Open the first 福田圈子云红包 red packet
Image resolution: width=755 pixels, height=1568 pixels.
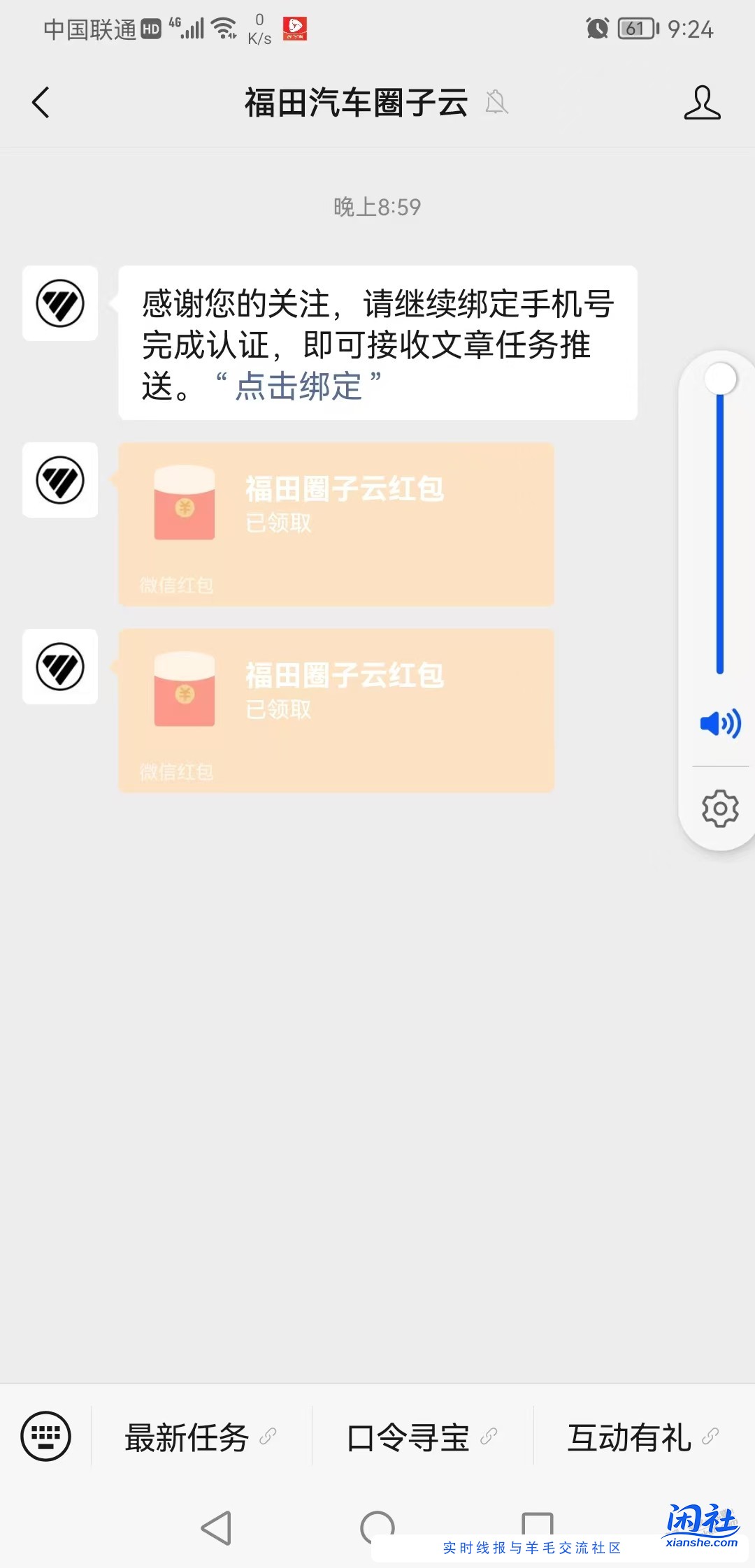336,524
